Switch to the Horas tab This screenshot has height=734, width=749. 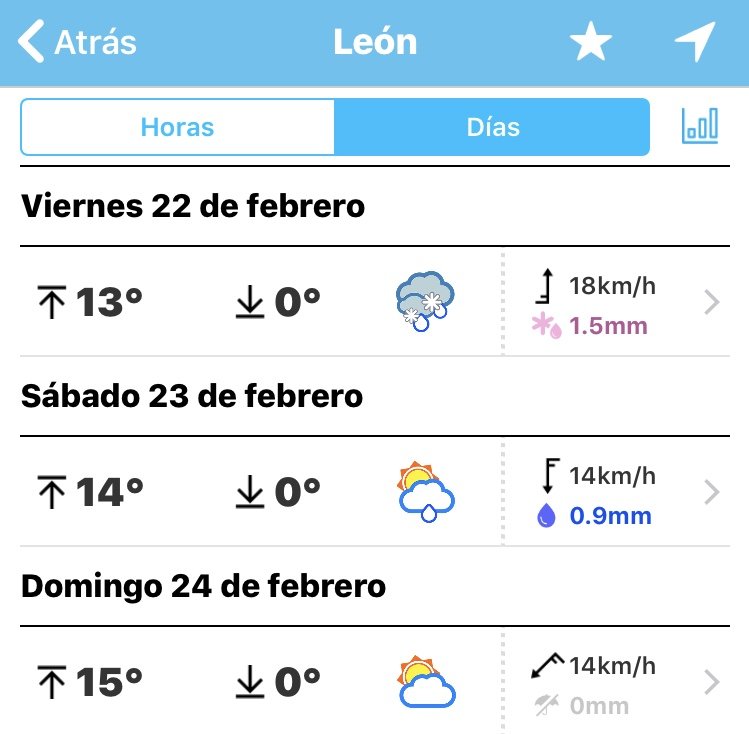(177, 127)
